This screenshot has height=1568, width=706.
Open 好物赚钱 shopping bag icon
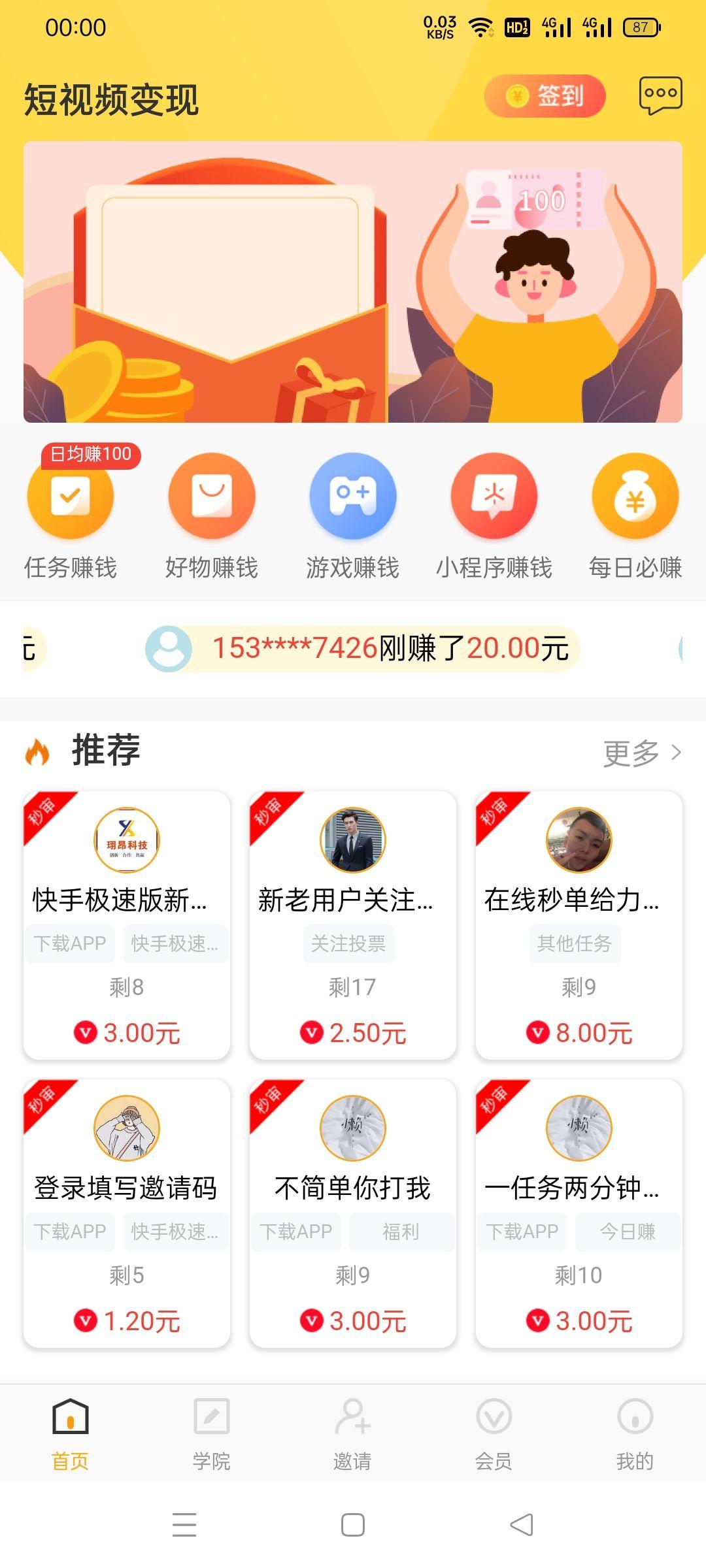coord(211,495)
